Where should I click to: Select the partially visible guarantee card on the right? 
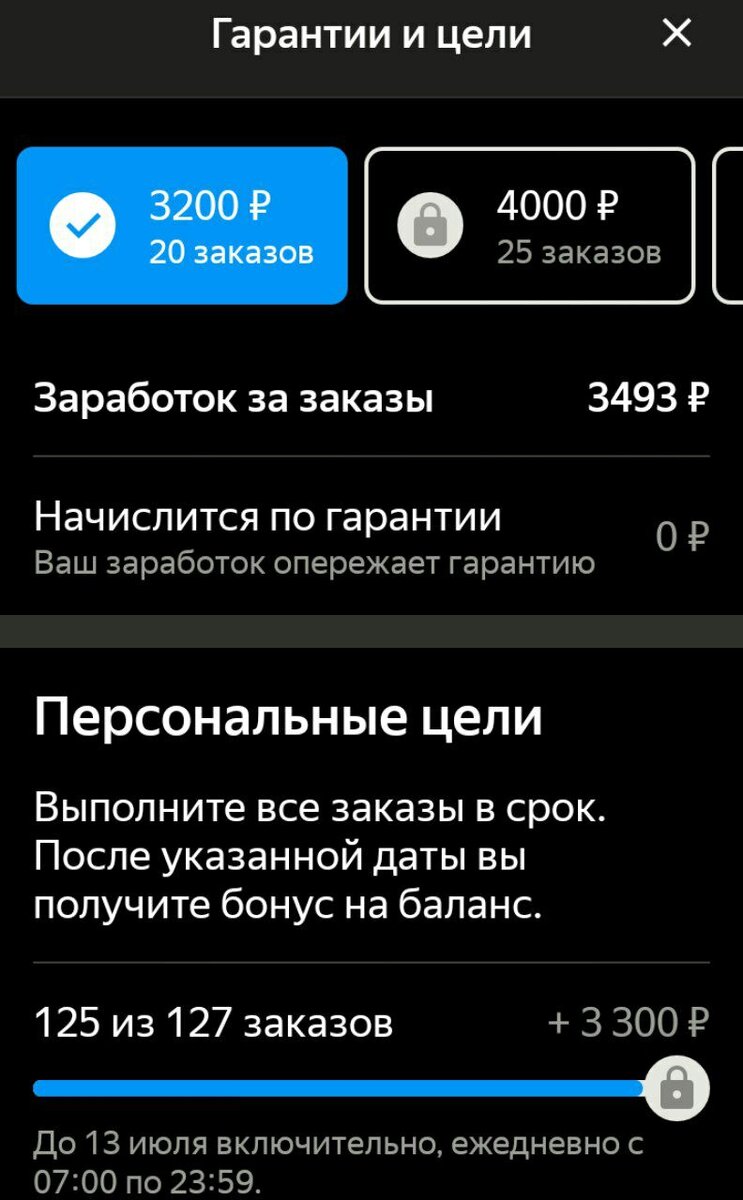pyautogui.click(x=731, y=224)
